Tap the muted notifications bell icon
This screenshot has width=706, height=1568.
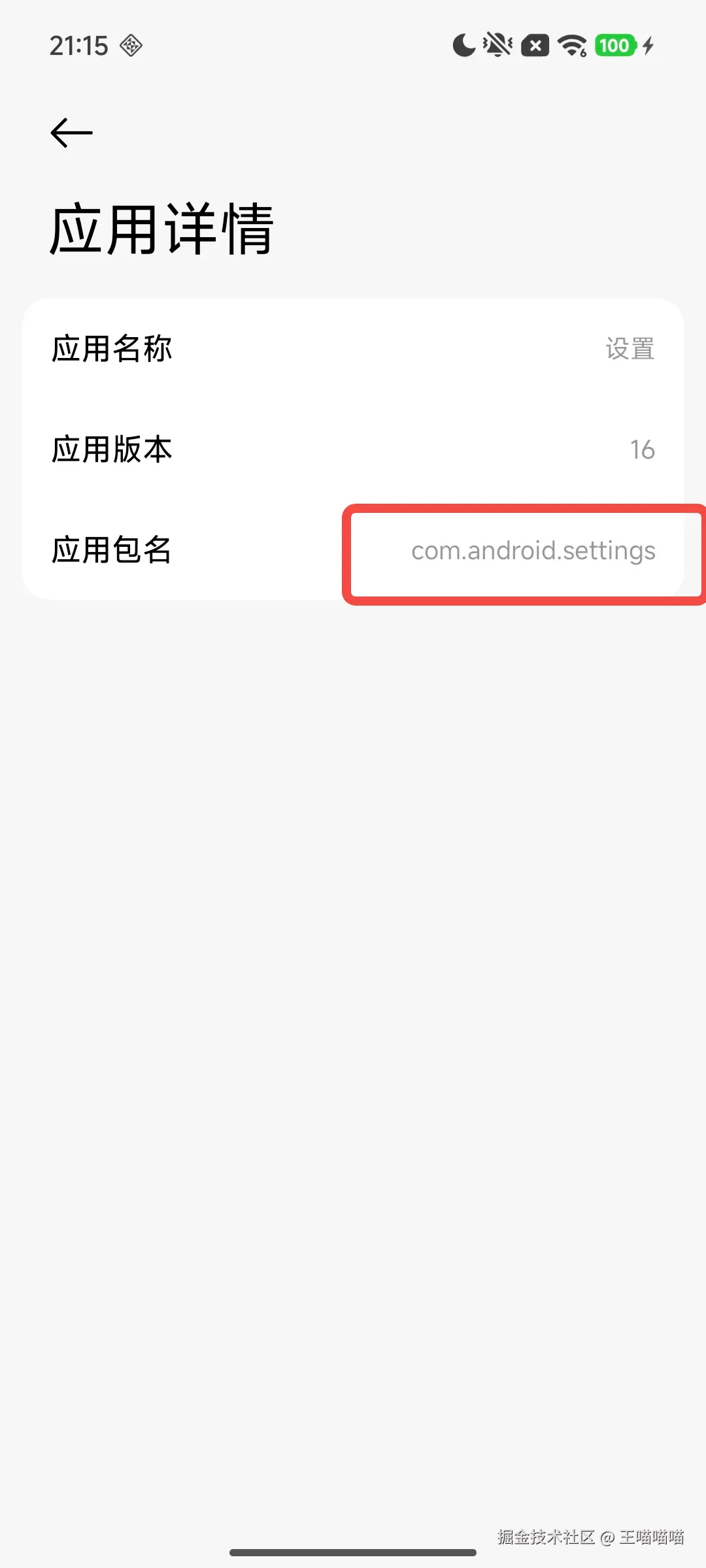(x=496, y=44)
